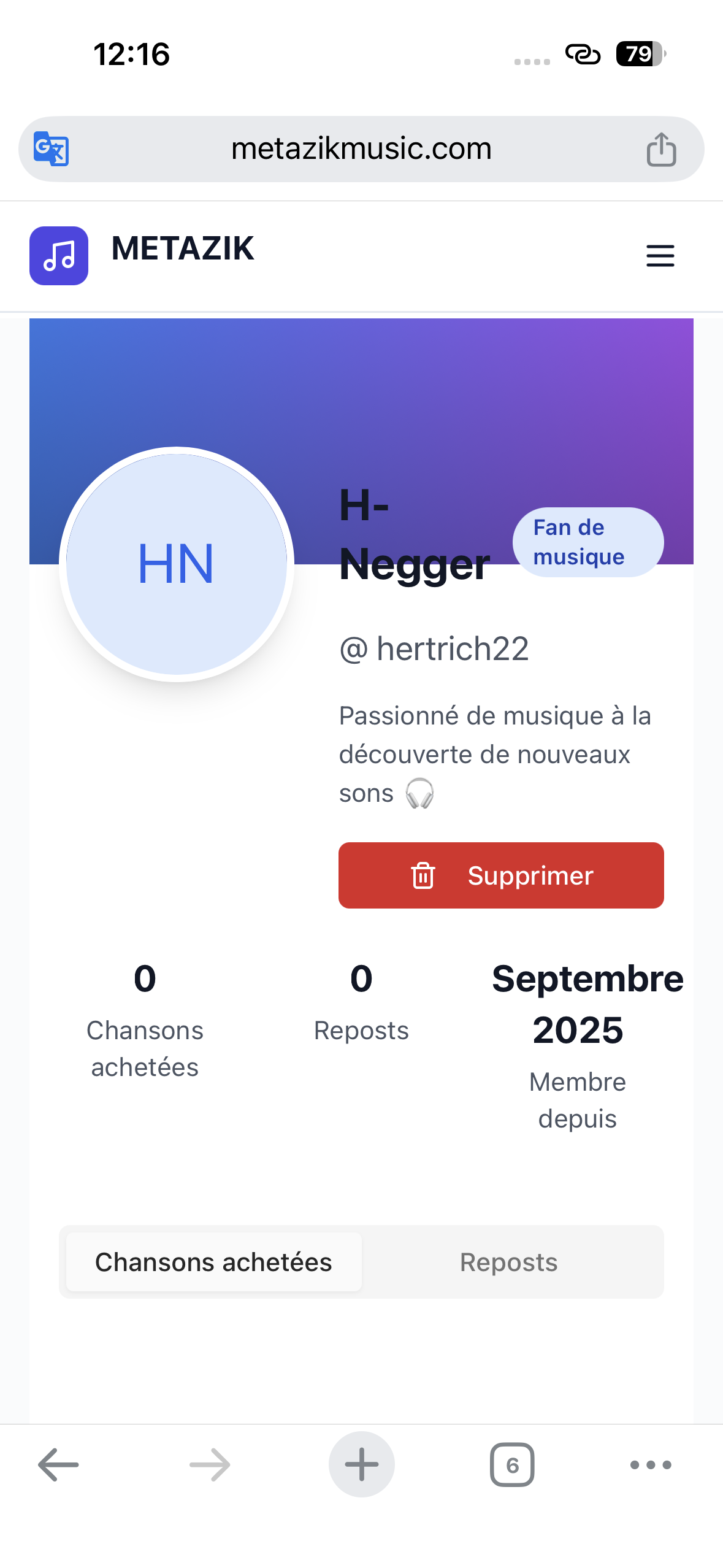Select the Chansons achetées tab
The width and height of the screenshot is (723, 1568).
click(213, 1262)
